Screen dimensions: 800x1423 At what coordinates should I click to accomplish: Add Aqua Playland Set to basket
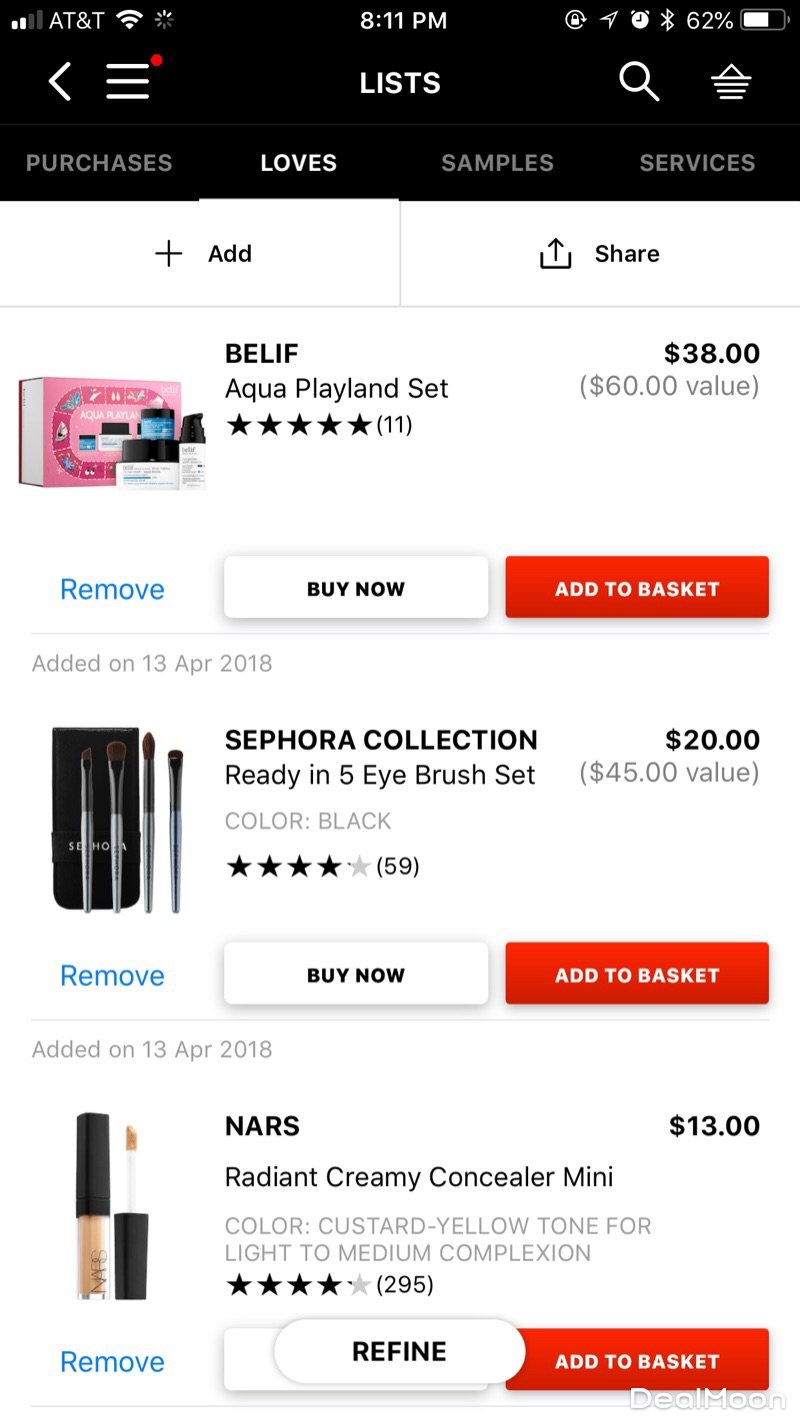point(637,589)
